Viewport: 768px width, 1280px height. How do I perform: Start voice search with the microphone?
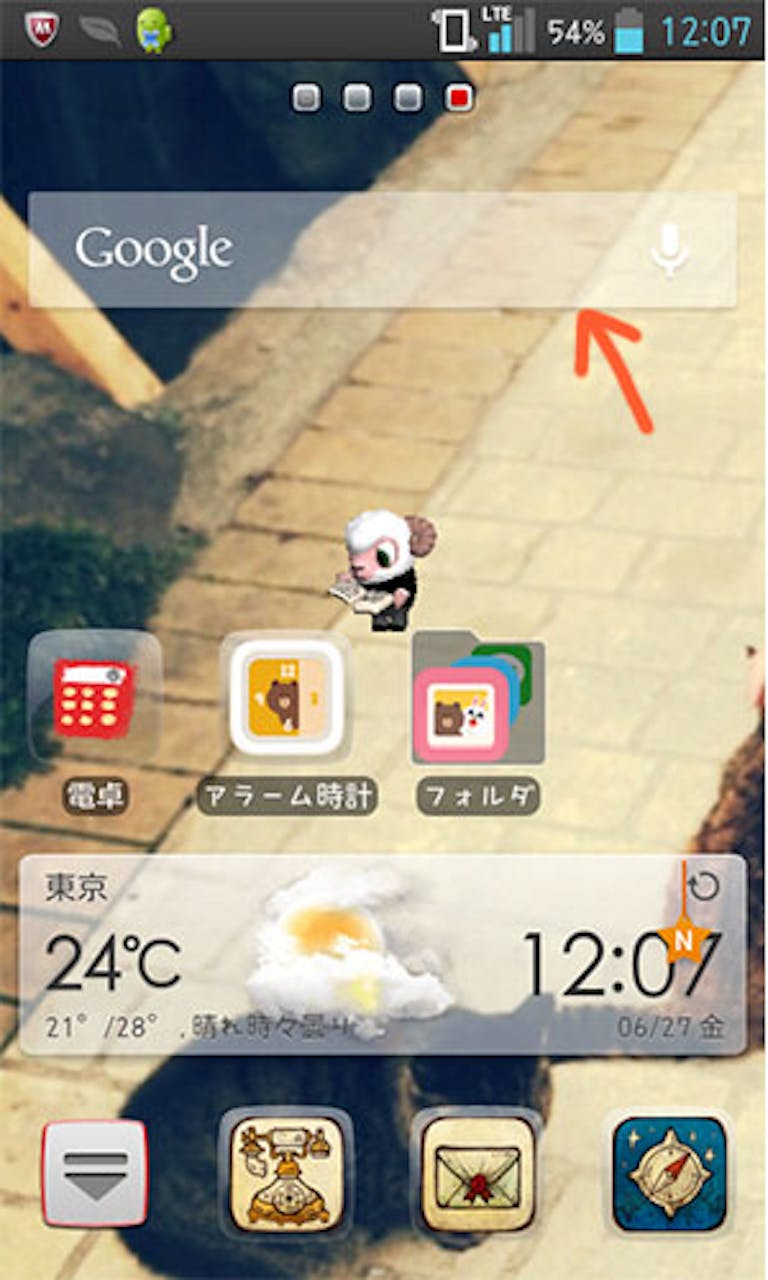(x=669, y=249)
